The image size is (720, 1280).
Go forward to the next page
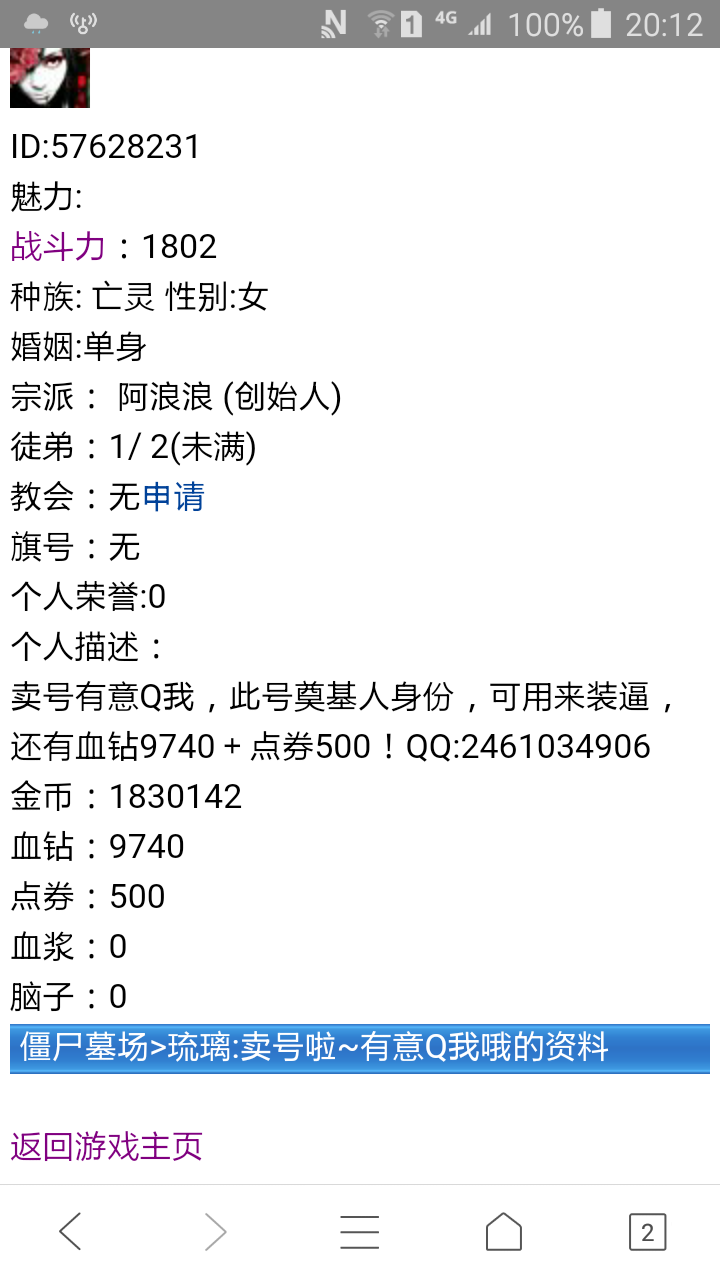[215, 1232]
